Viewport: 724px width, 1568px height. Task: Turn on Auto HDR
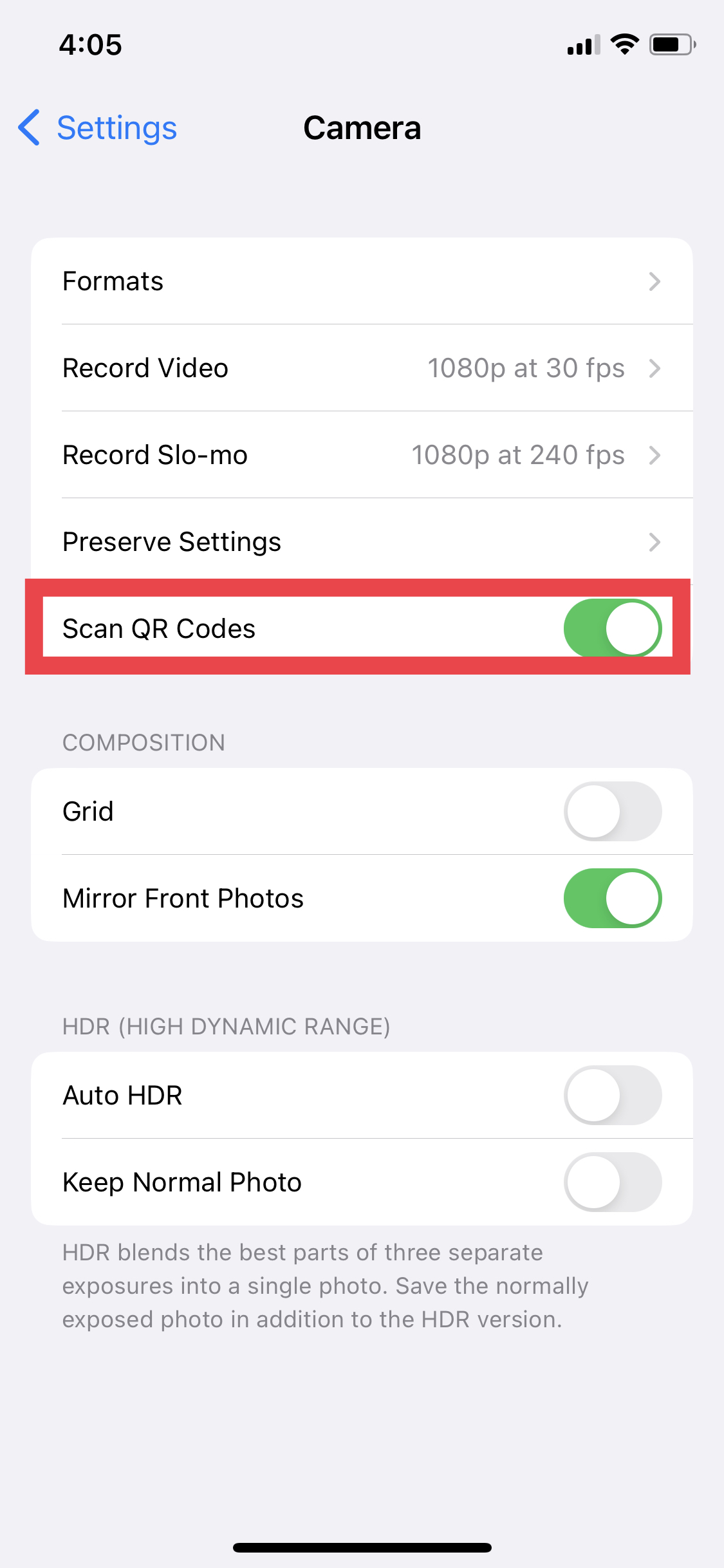click(612, 1095)
